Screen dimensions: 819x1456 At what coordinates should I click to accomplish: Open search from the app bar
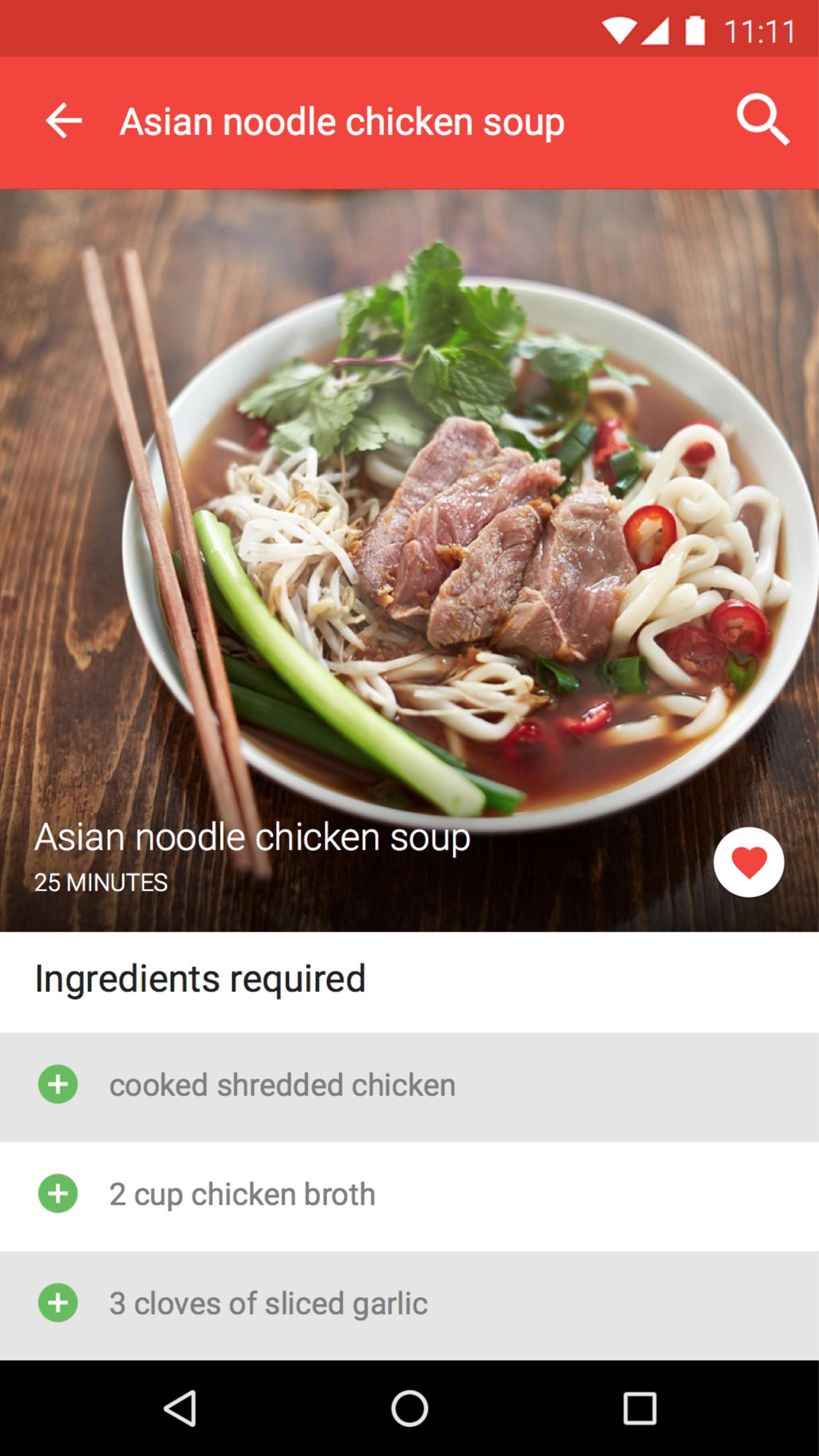pos(762,119)
